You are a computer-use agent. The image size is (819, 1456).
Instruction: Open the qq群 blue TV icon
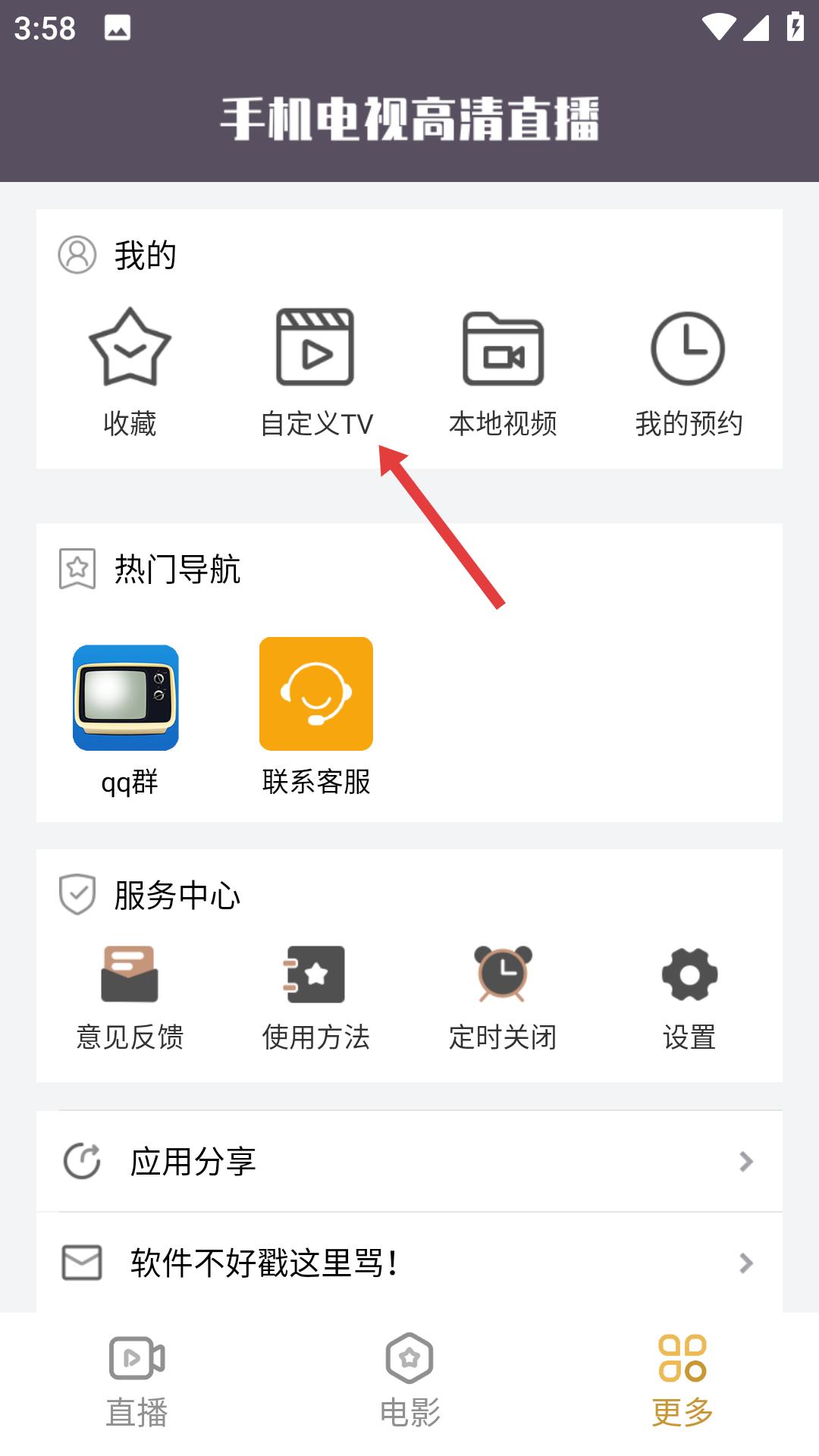point(127,694)
